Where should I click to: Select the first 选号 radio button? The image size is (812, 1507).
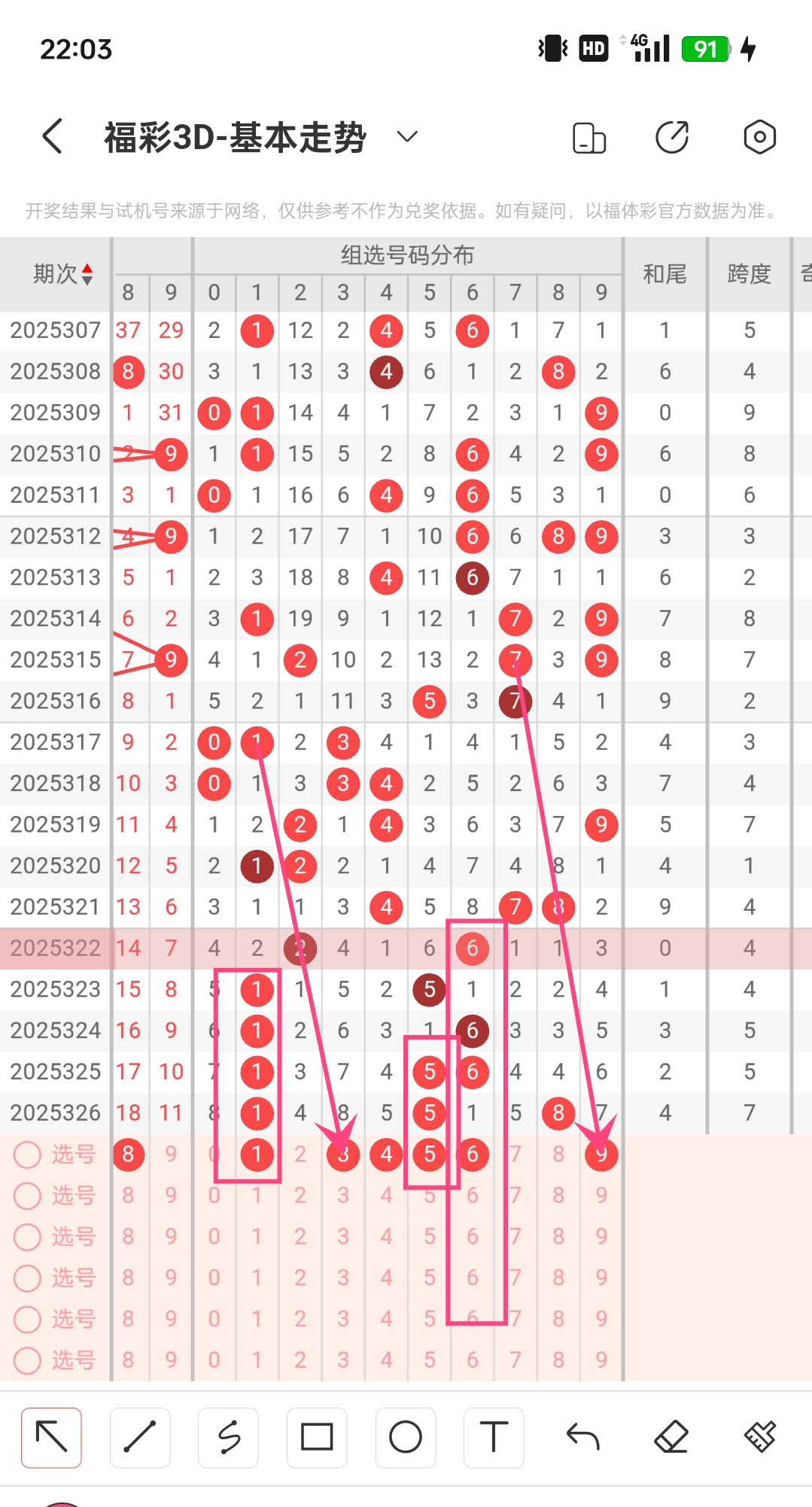(27, 1155)
